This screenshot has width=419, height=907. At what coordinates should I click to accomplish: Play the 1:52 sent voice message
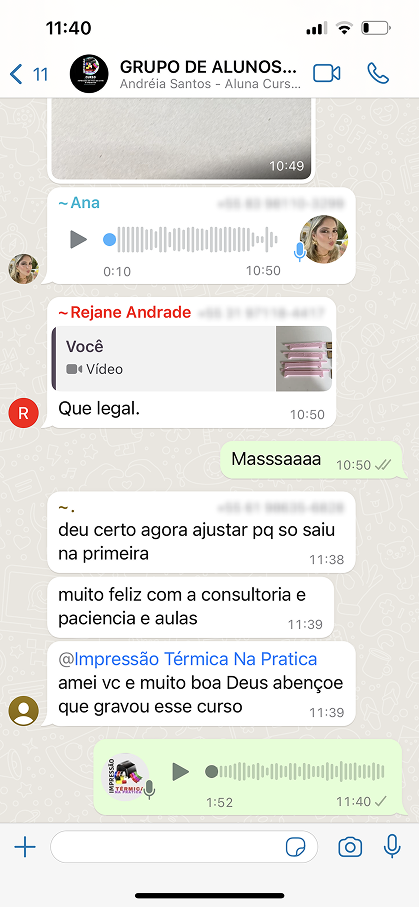[x=181, y=771]
